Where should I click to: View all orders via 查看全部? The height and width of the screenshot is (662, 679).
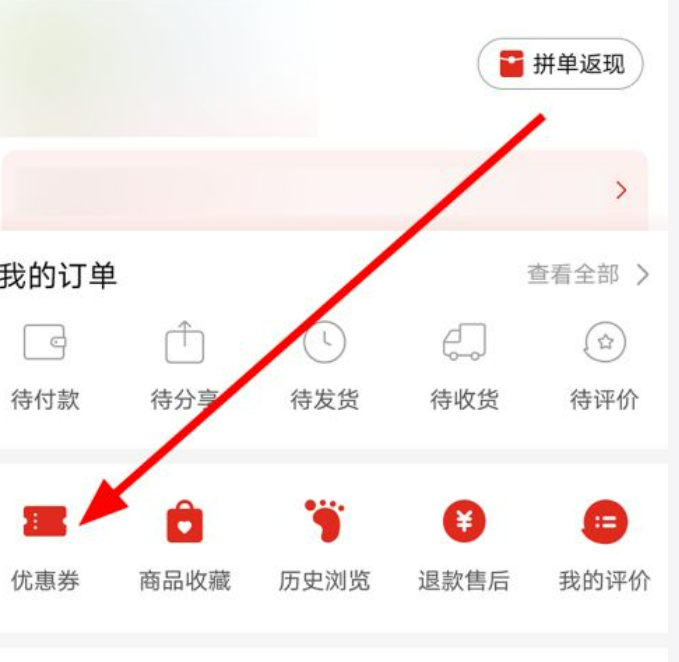(588, 275)
